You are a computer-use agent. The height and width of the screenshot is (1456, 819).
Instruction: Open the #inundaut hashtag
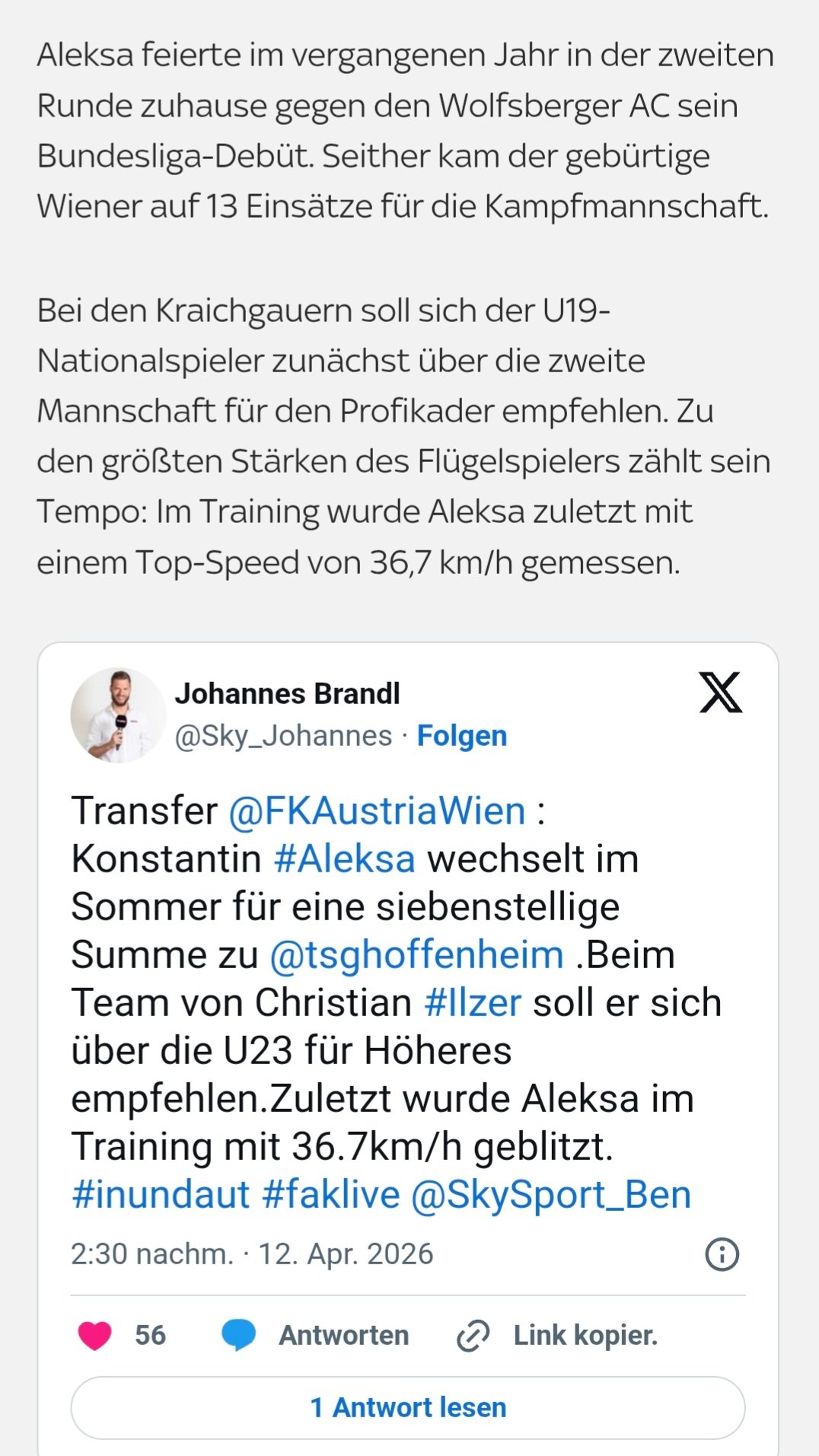pyautogui.click(x=161, y=1194)
